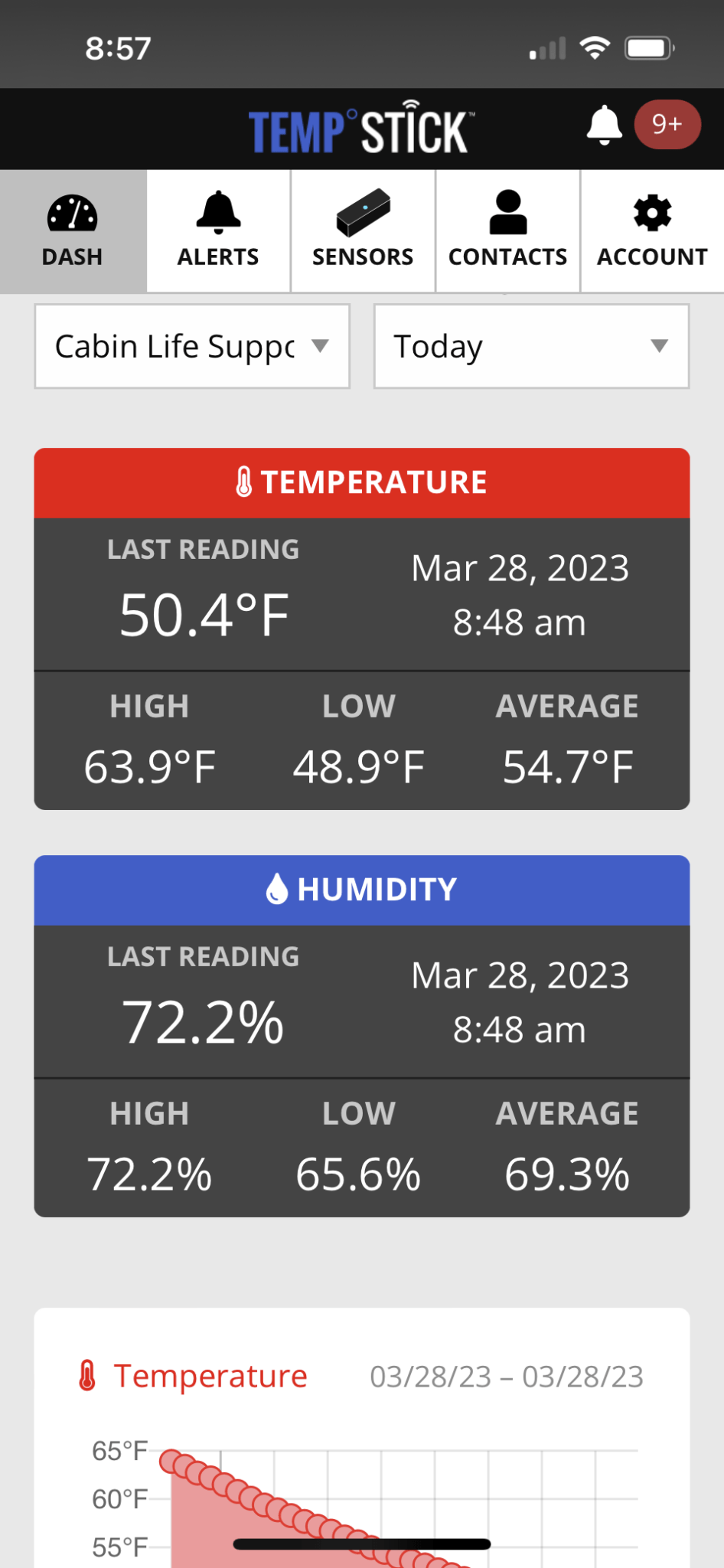Click the thermometer icon in Temperature header
724x1568 pixels.
243,482
